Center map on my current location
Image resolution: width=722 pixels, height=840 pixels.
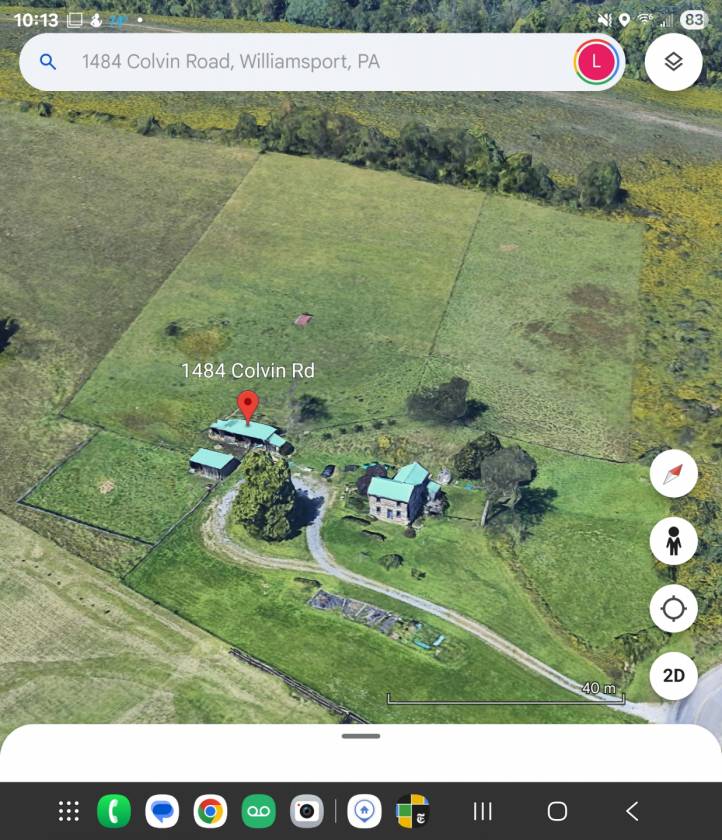click(673, 608)
